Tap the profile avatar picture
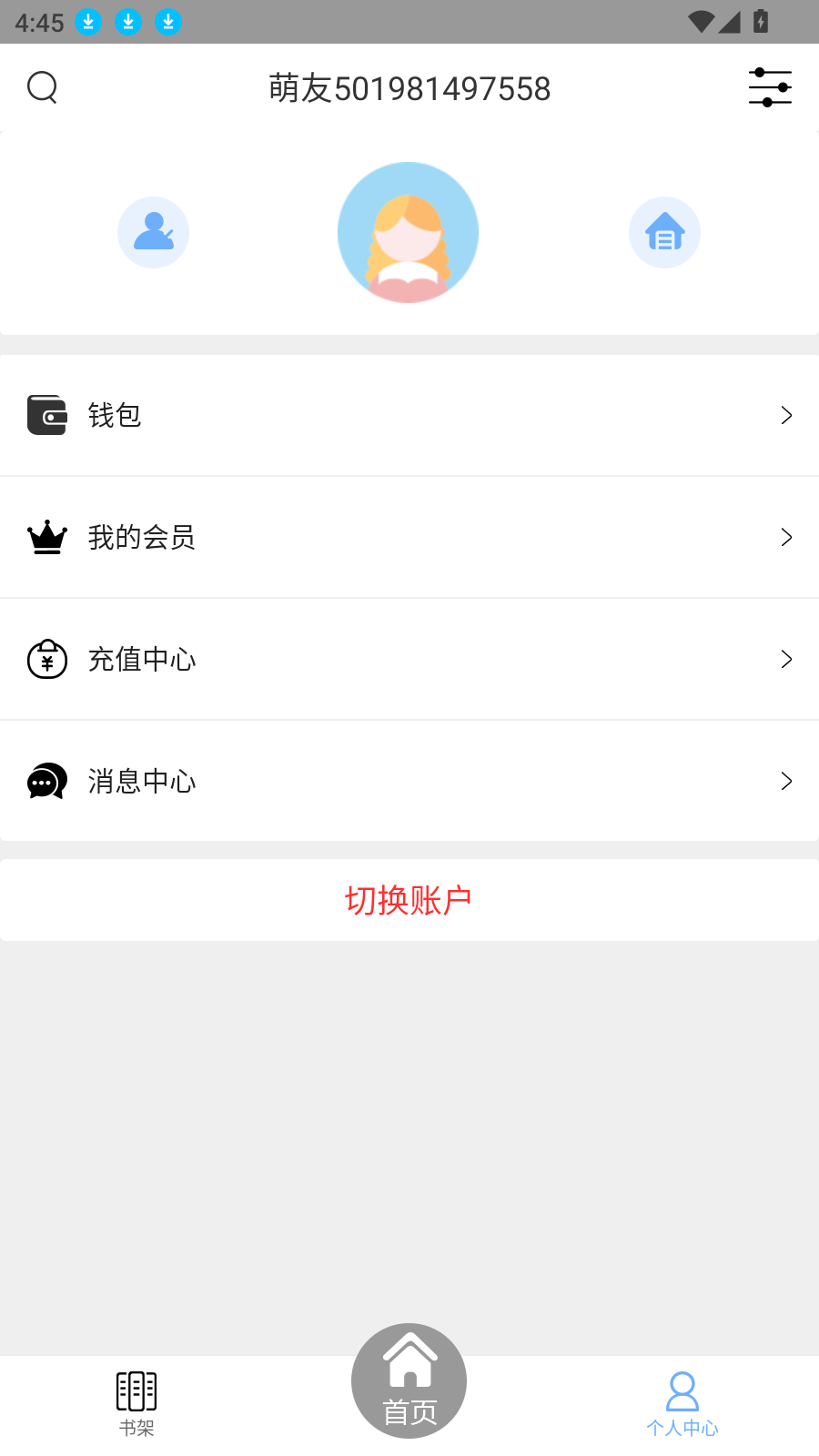The image size is (819, 1456). [408, 232]
